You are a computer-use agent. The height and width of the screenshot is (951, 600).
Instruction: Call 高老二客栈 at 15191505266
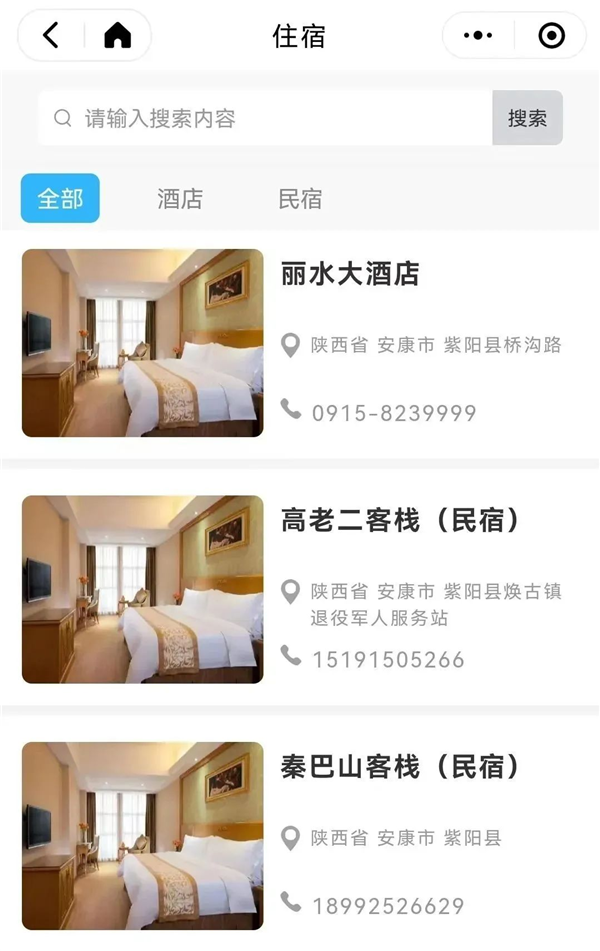coord(388,659)
